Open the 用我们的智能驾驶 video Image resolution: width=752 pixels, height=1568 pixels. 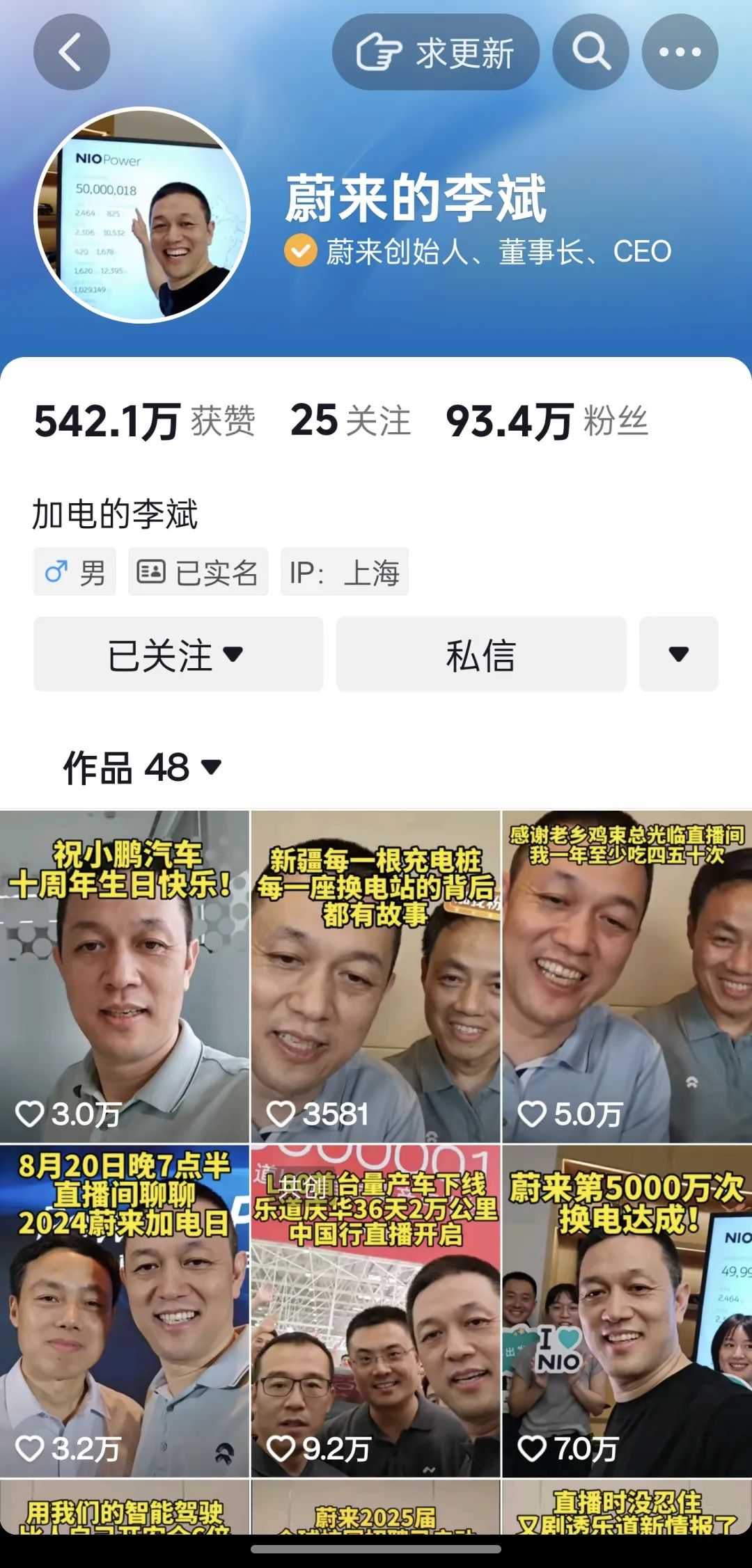click(x=125, y=1509)
